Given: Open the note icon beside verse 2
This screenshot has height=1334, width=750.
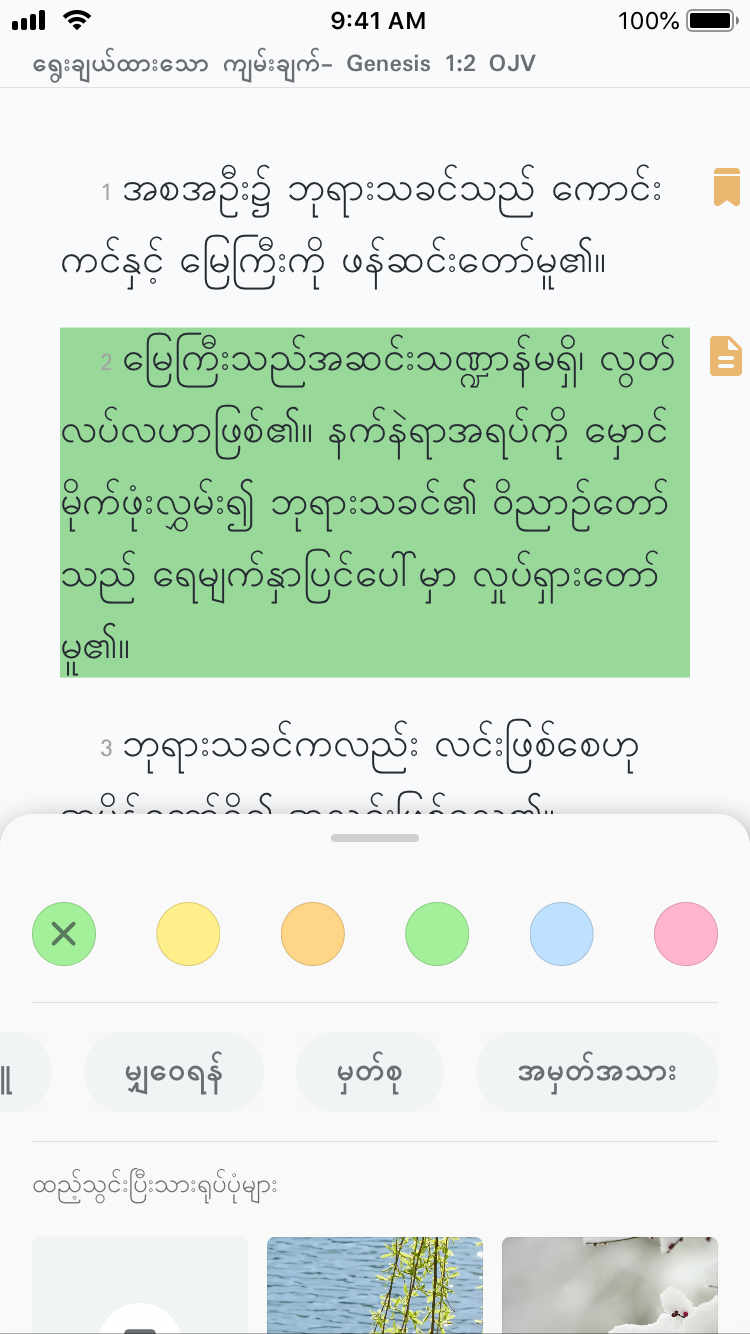Looking at the screenshot, I should click(726, 356).
